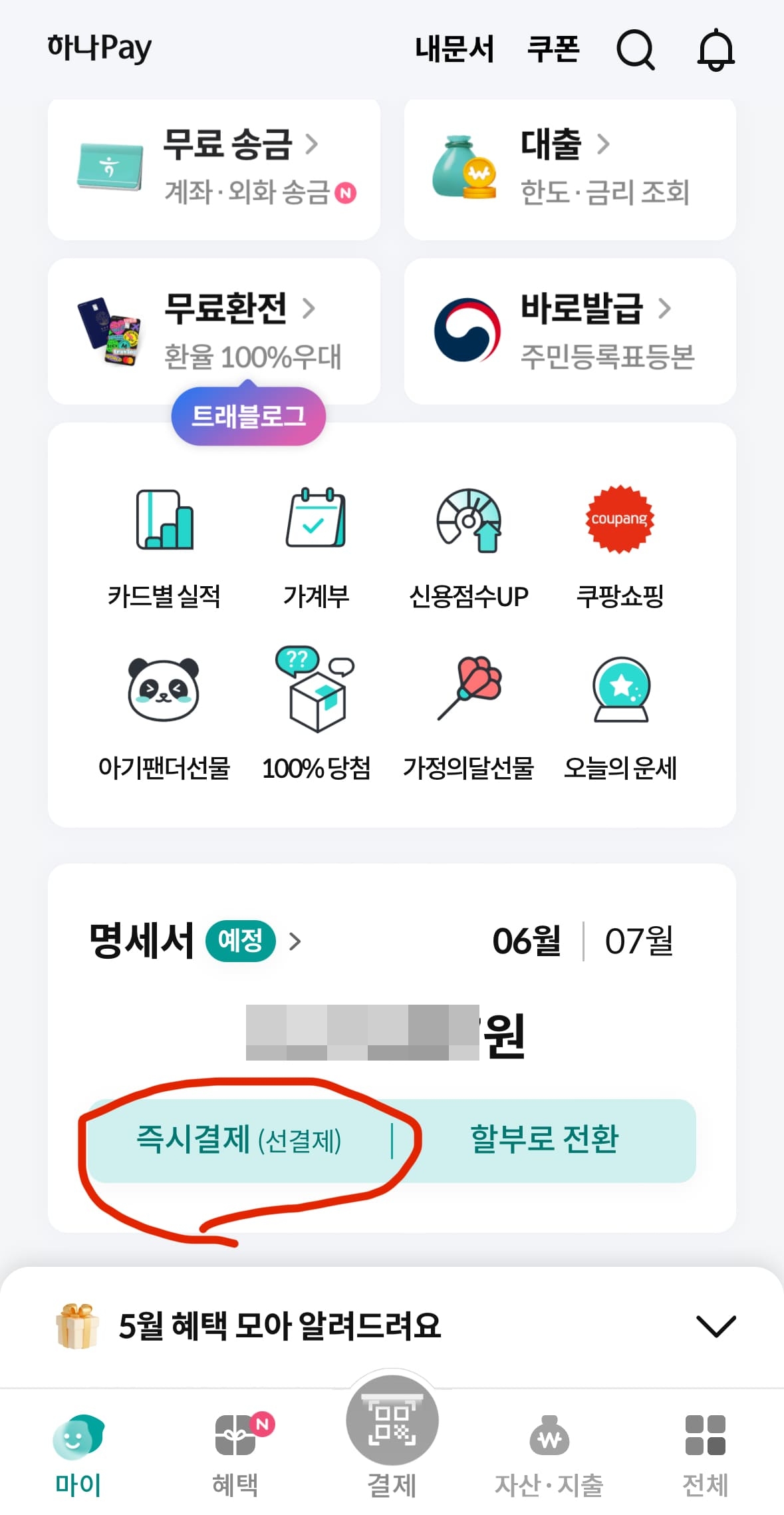The height and width of the screenshot is (1515, 784).
Task: Open notifications via the bell icon
Action: [x=715, y=50]
